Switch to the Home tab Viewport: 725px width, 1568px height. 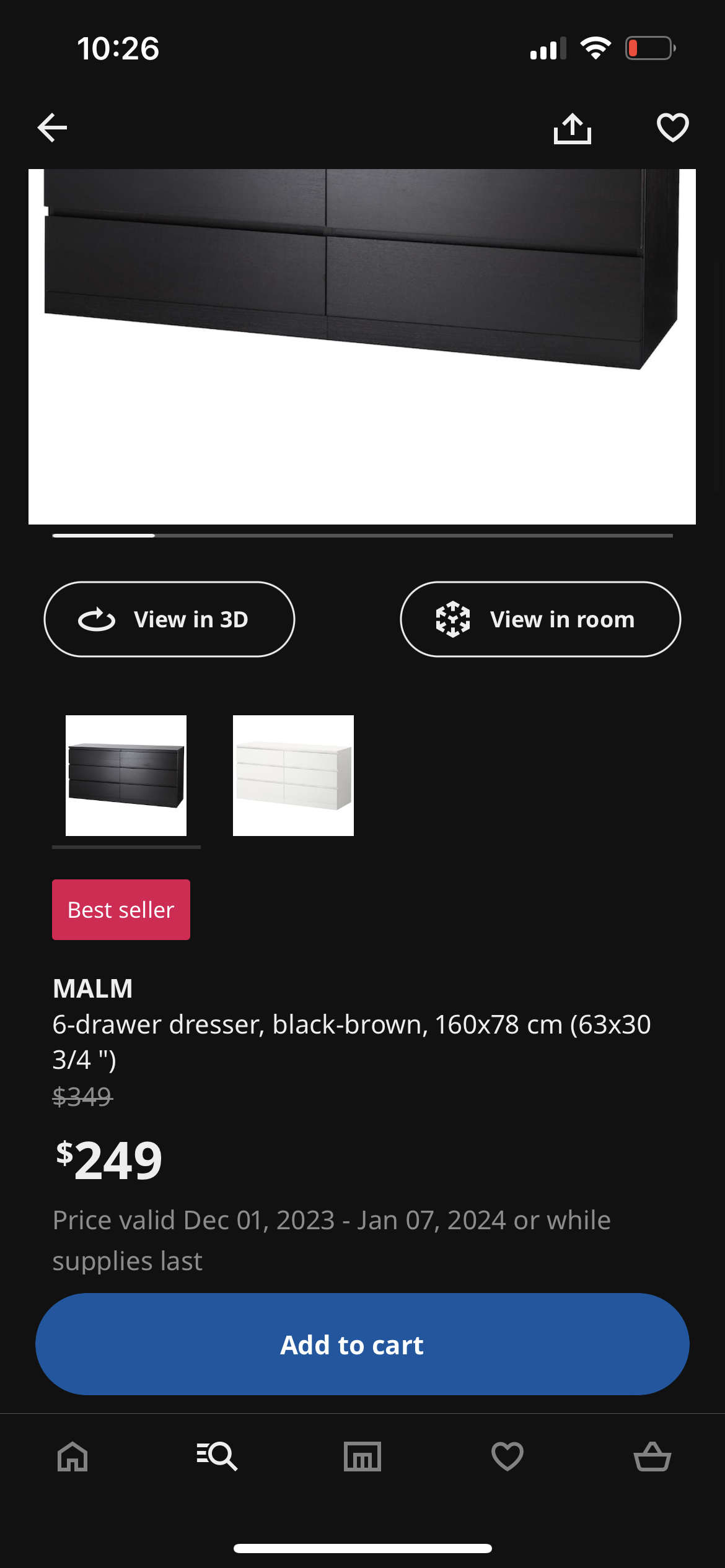coord(72,1457)
